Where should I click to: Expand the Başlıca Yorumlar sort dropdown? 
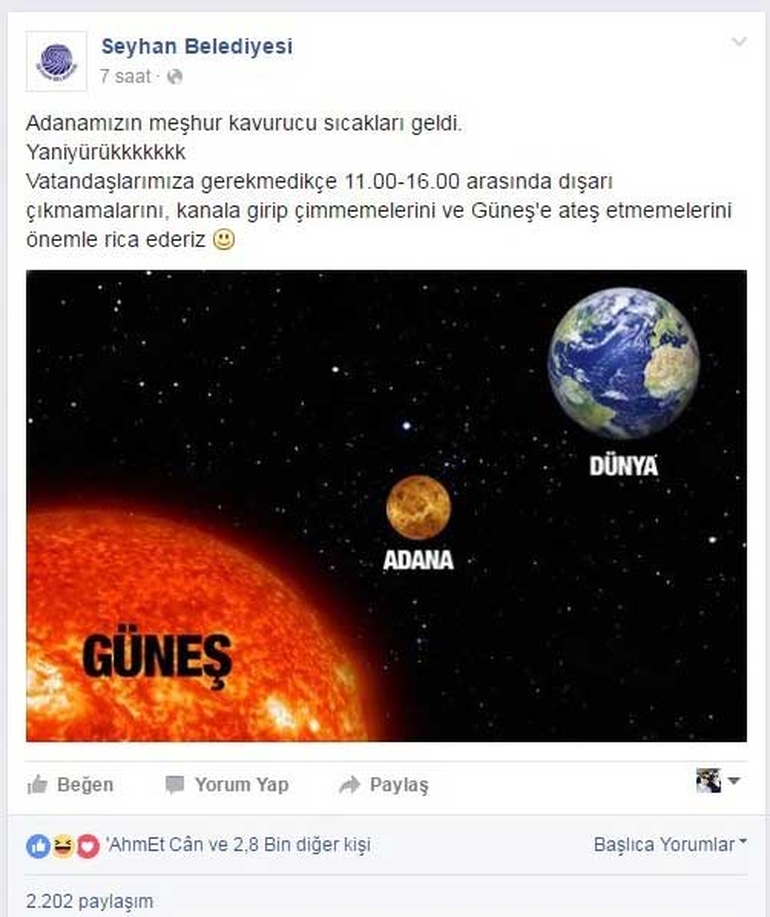pos(670,845)
